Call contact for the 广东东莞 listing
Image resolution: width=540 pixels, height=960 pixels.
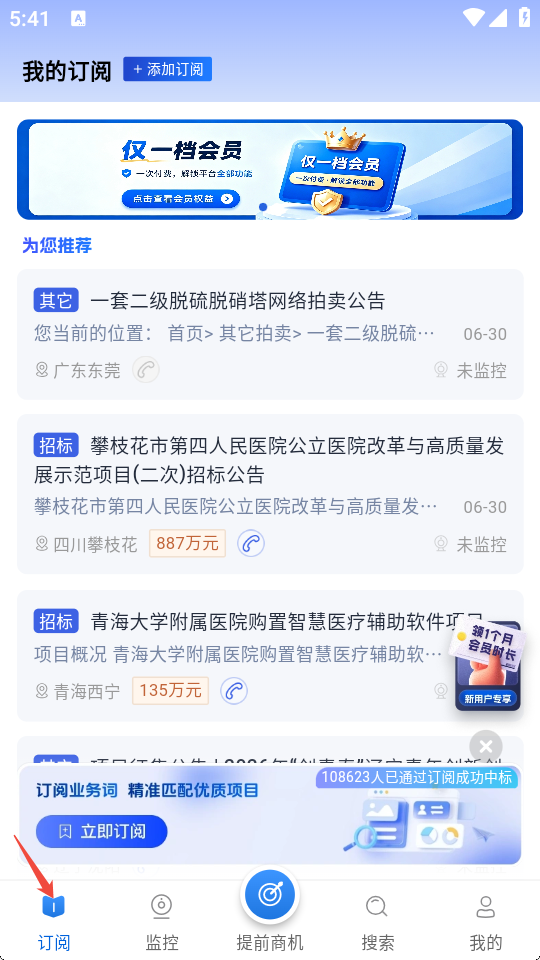pyautogui.click(x=146, y=370)
